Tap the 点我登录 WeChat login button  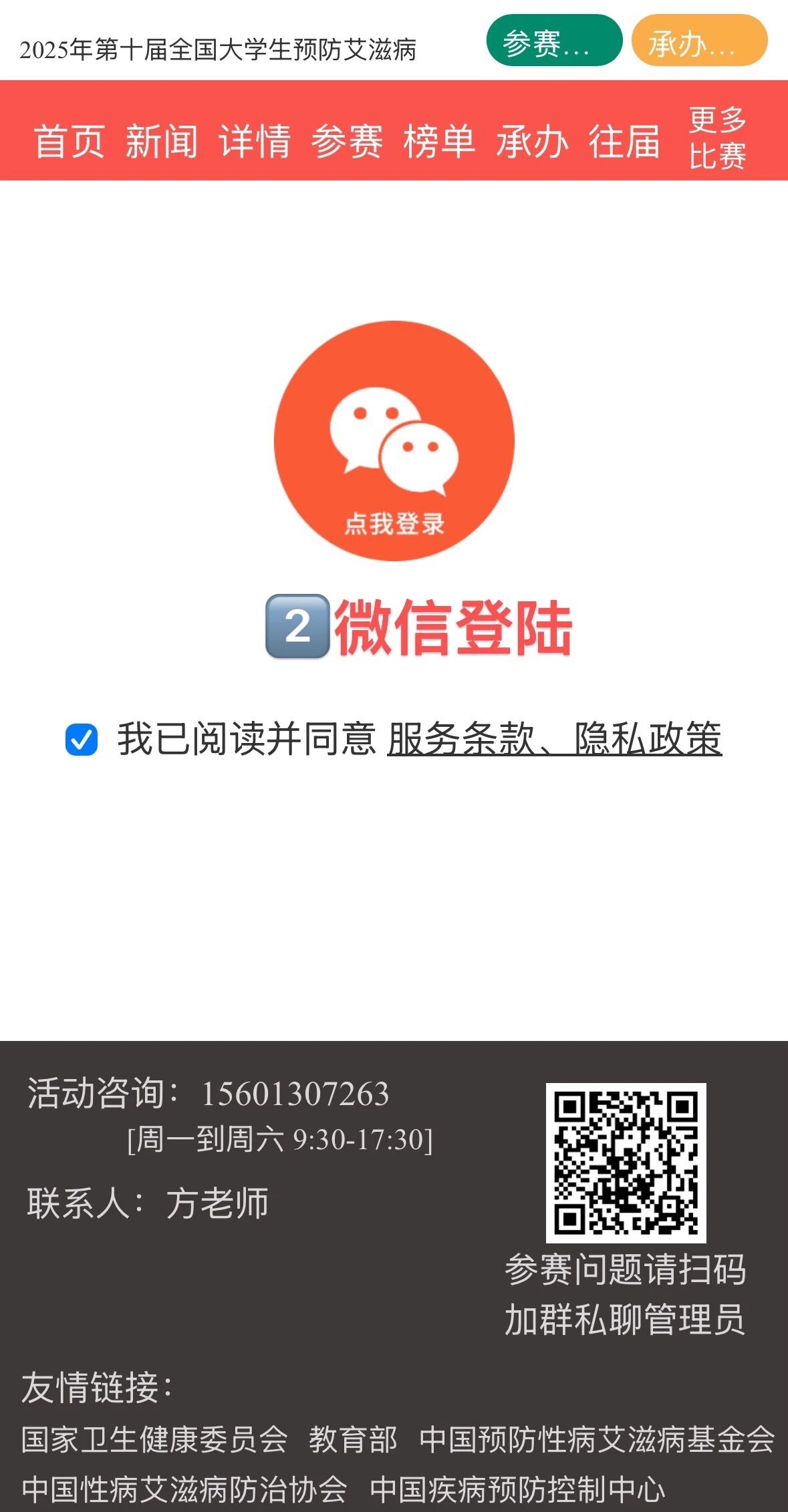(394, 441)
